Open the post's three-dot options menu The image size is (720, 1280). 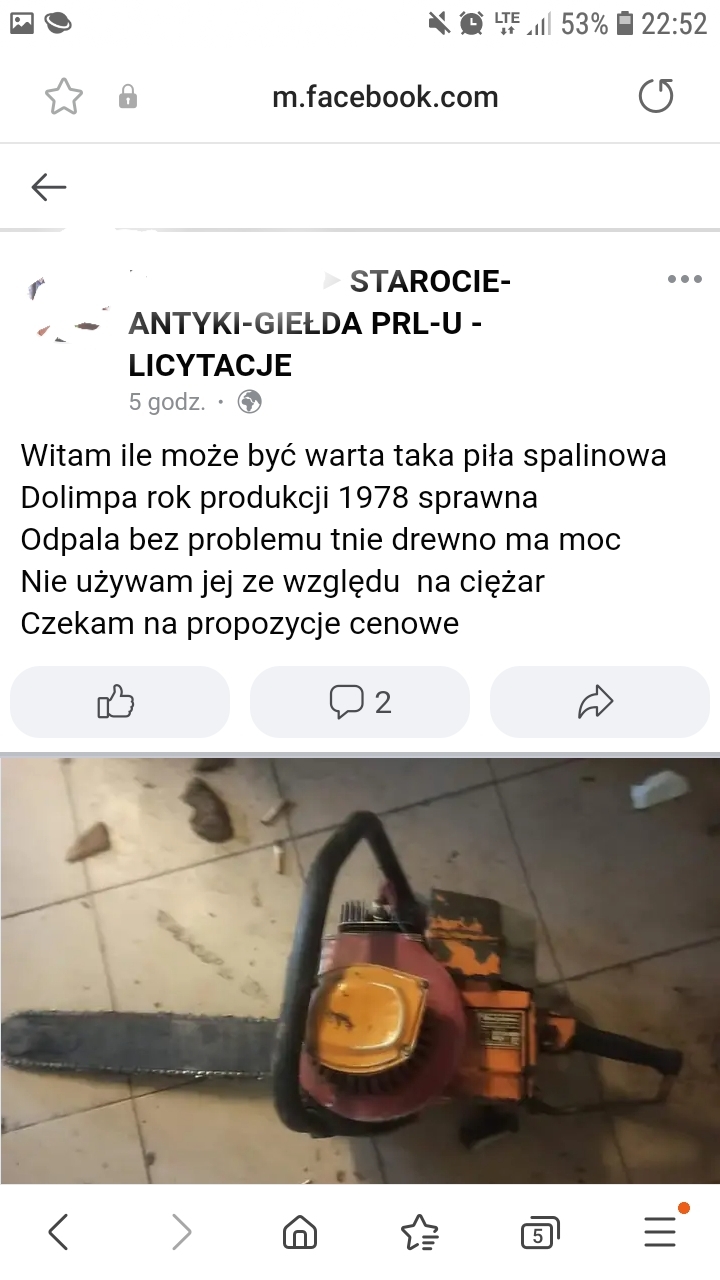point(684,280)
